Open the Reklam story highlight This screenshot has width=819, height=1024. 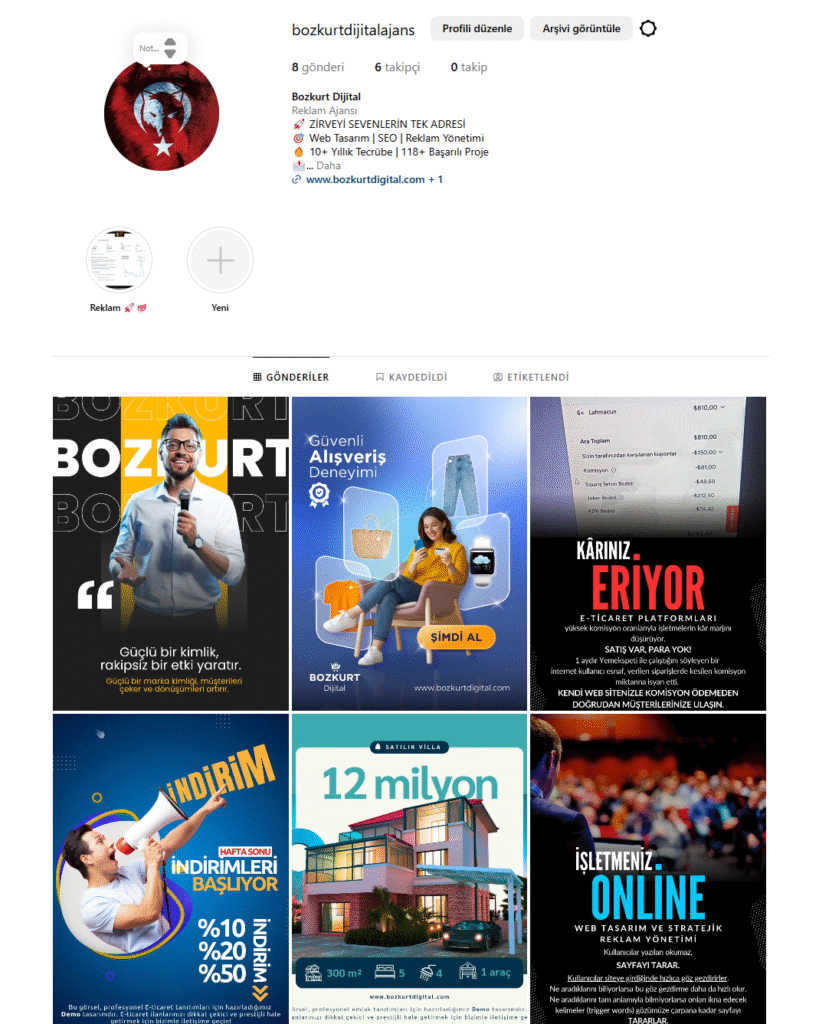[119, 261]
